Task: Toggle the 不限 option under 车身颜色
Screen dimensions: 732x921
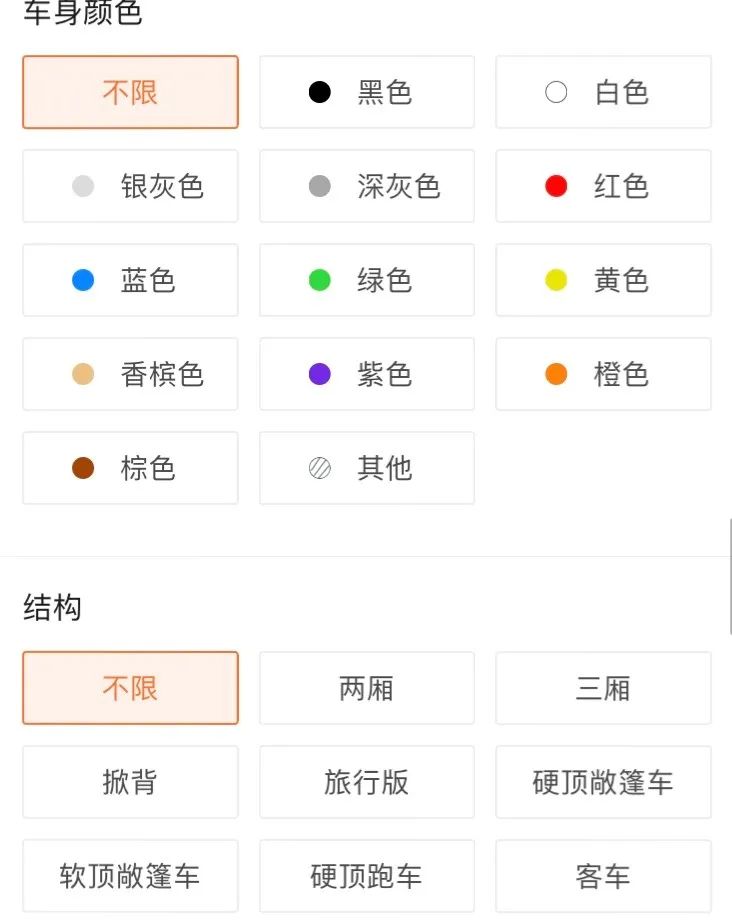Action: click(x=130, y=92)
